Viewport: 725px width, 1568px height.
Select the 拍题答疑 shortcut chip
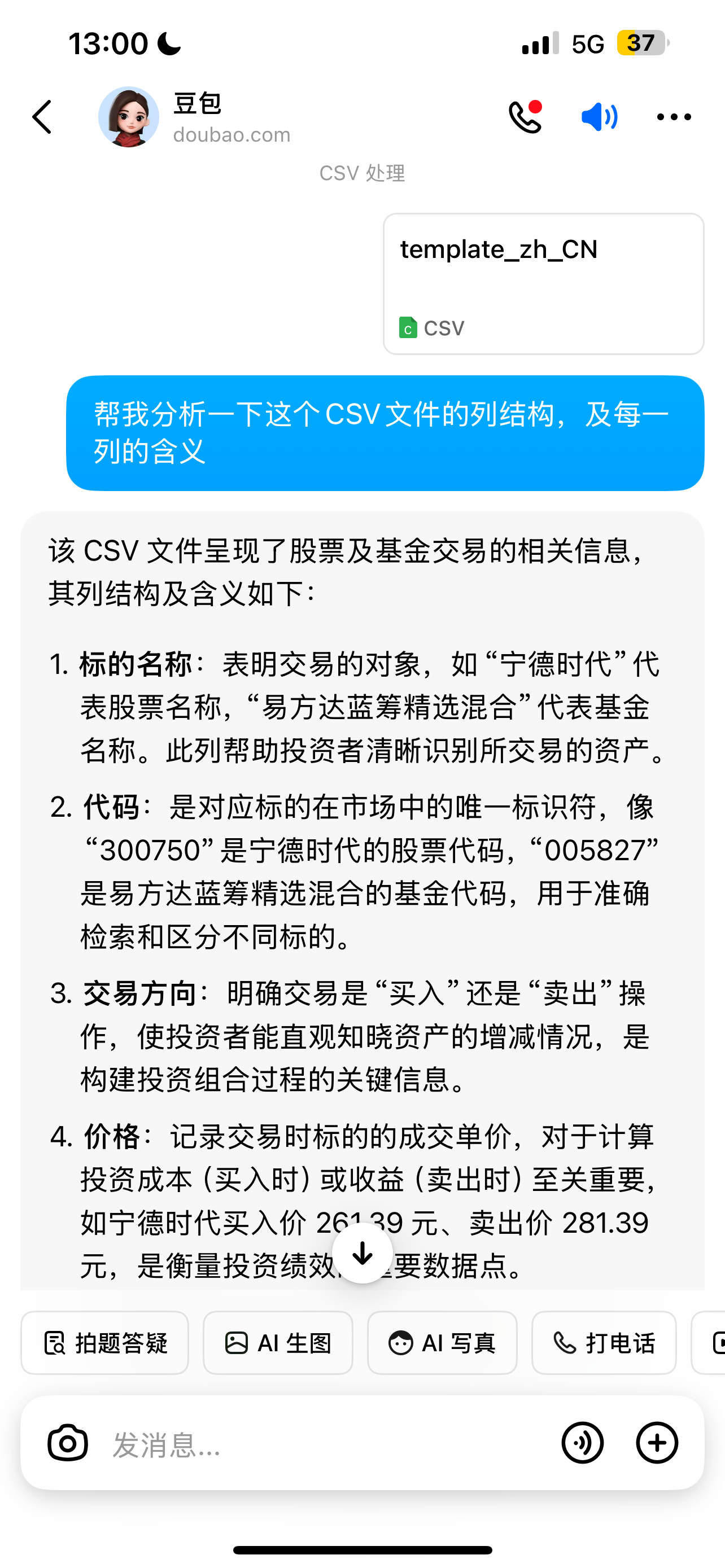(x=104, y=1343)
